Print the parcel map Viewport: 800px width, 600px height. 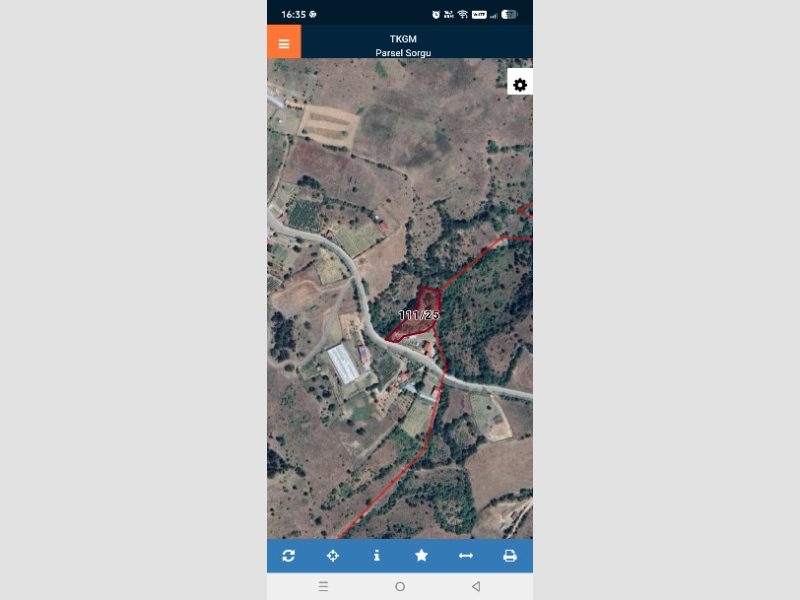[x=509, y=556]
